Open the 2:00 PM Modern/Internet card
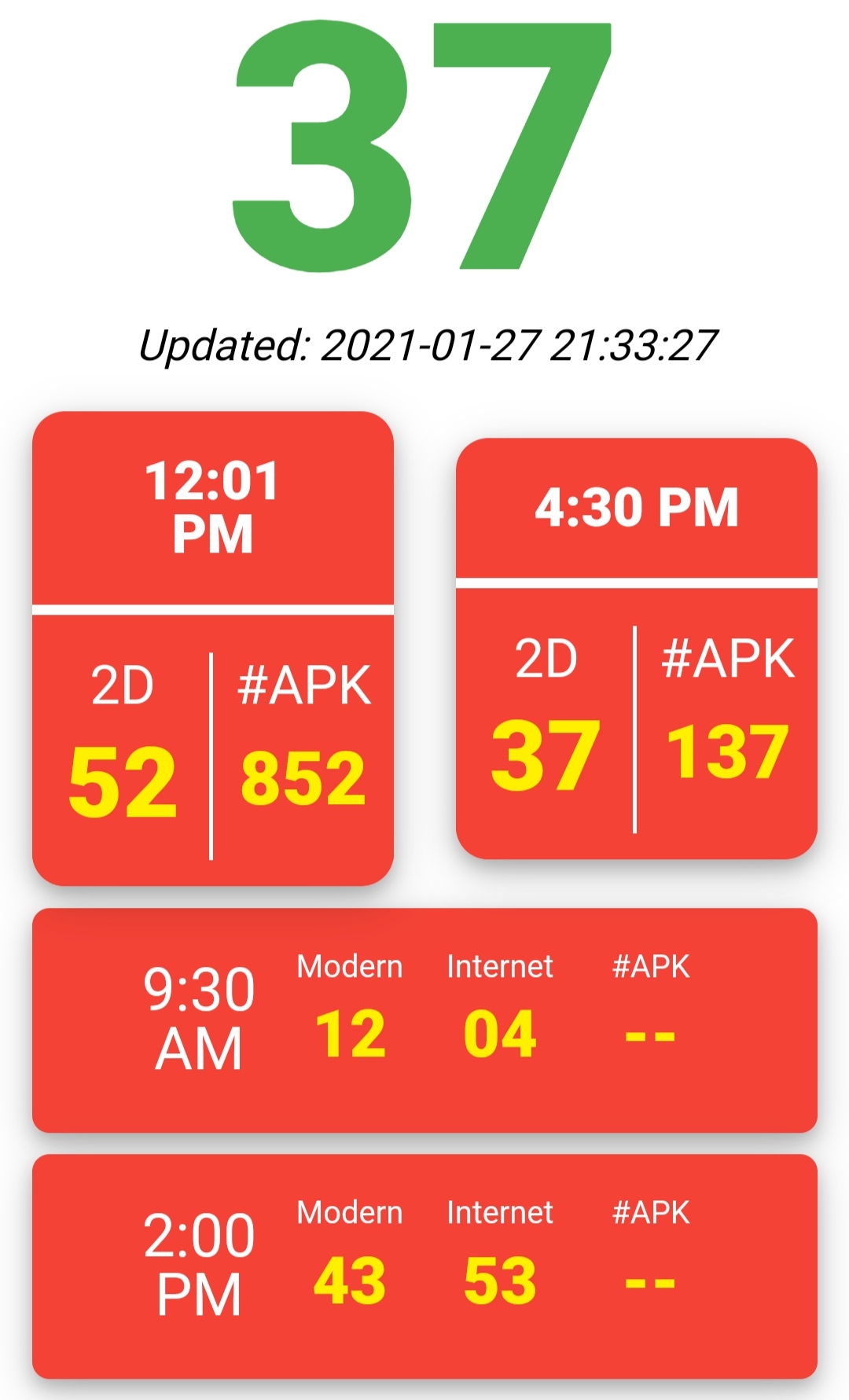Image resolution: width=849 pixels, height=1400 pixels. [x=424, y=1266]
